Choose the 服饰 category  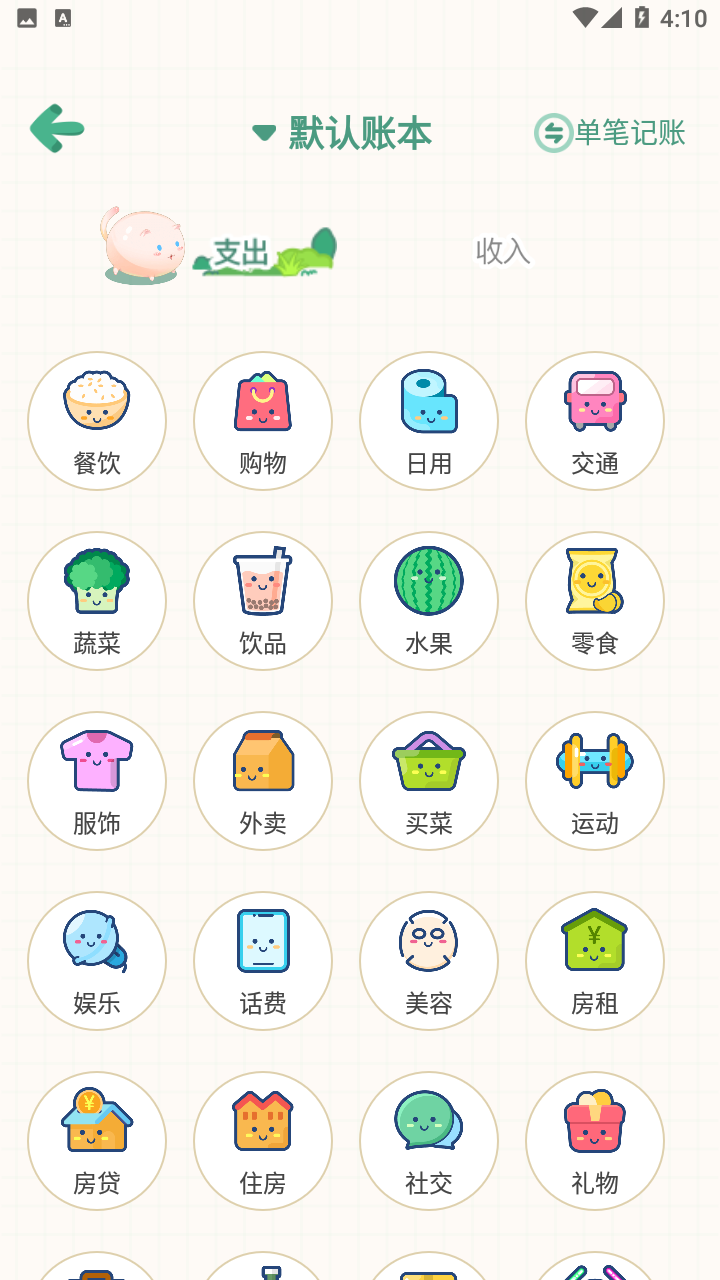point(97,781)
